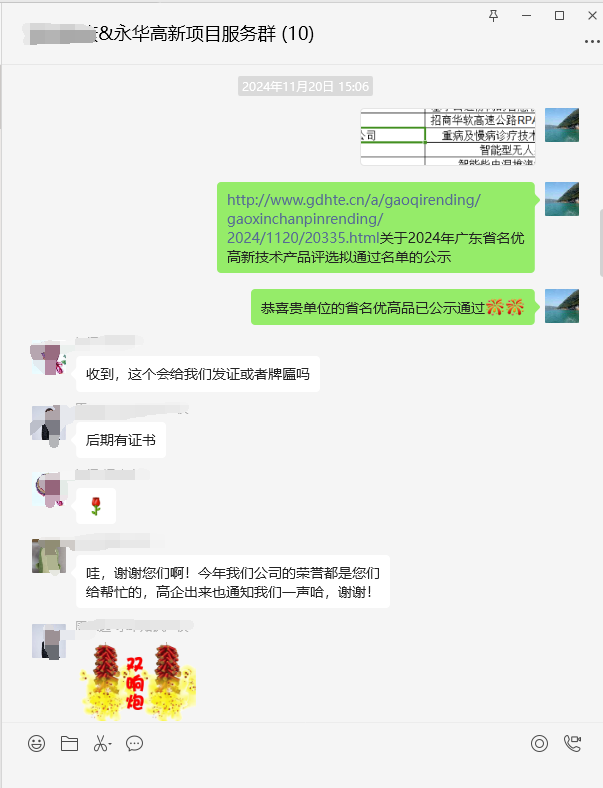Take a screenshot with scissors icon

100,743
